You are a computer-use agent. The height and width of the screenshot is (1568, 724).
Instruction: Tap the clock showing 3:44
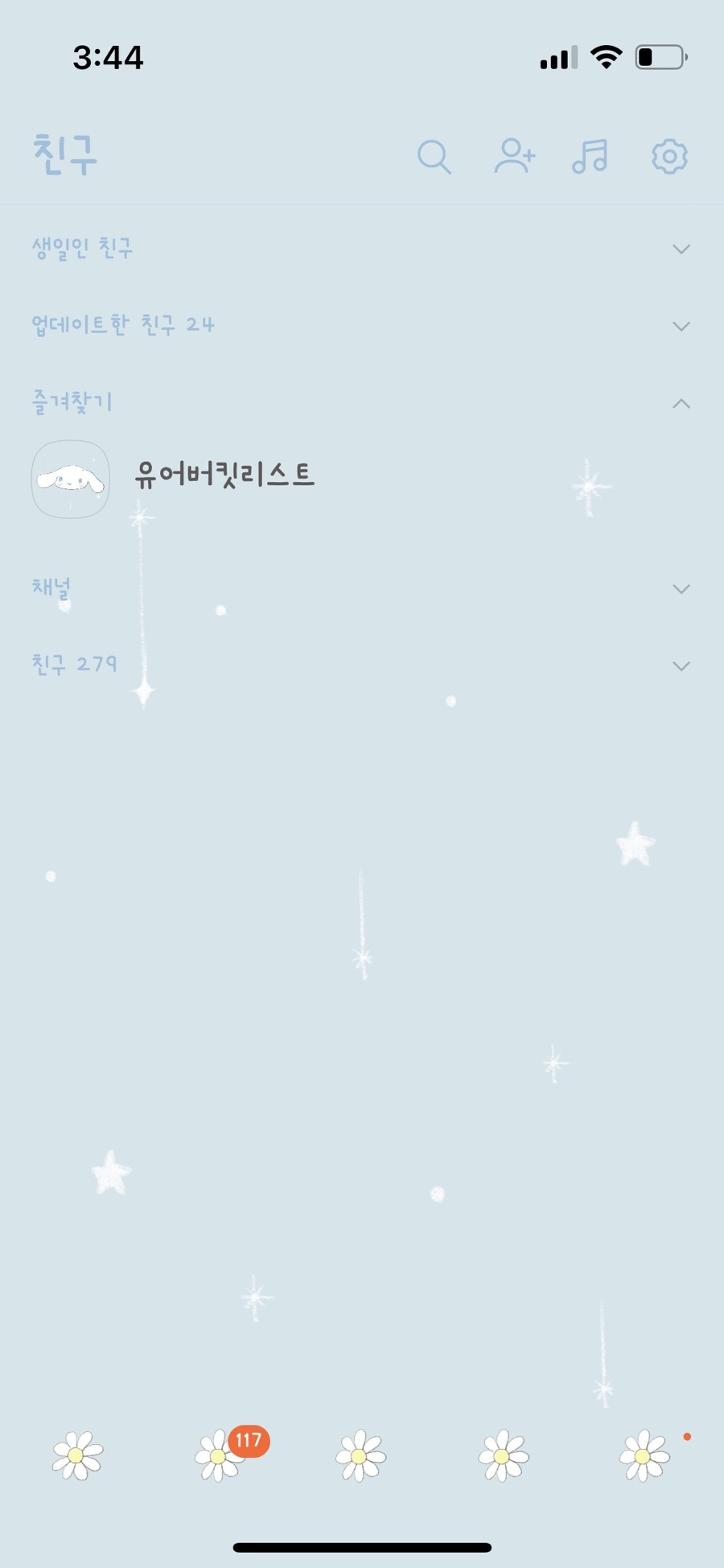pos(109,57)
